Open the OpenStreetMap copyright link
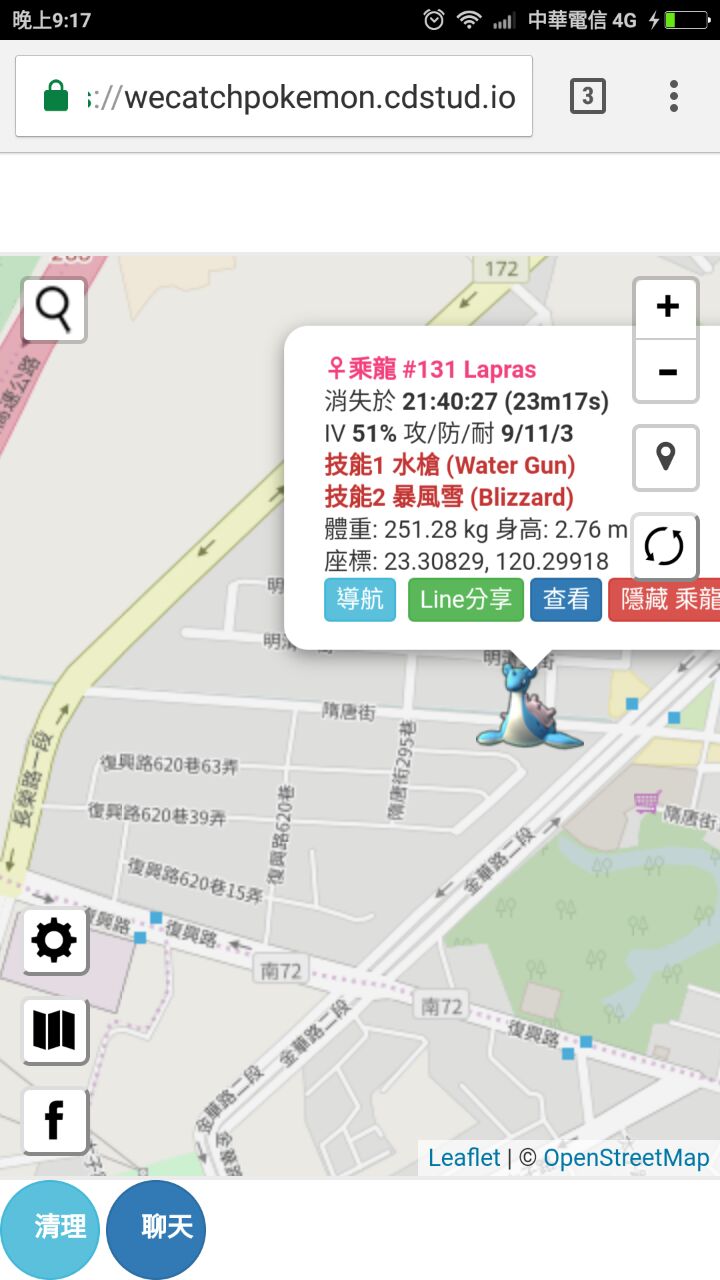 pyautogui.click(x=626, y=1158)
